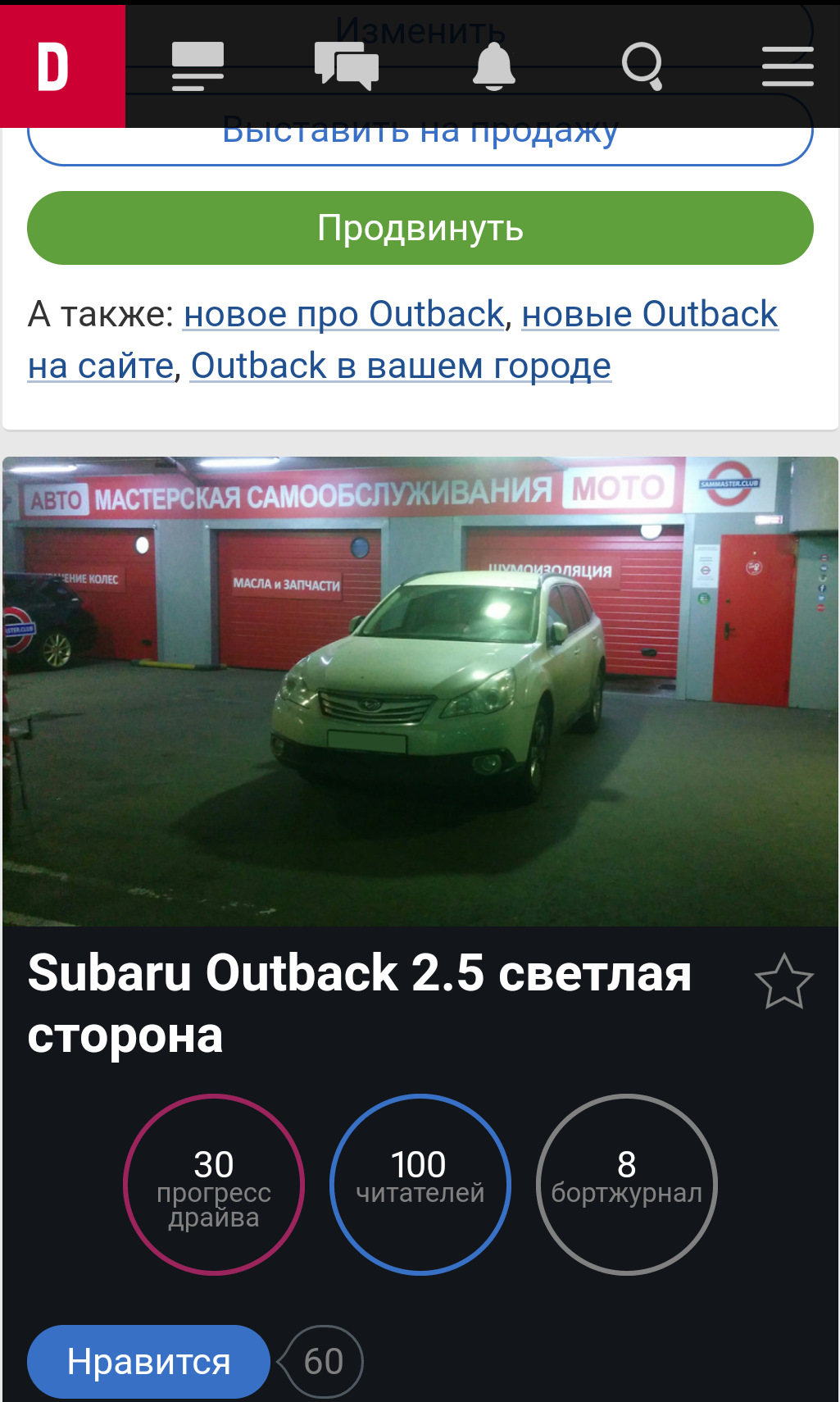This screenshot has width=840, height=1402.
Task: View the 100 читателей list
Action: pyautogui.click(x=420, y=1184)
